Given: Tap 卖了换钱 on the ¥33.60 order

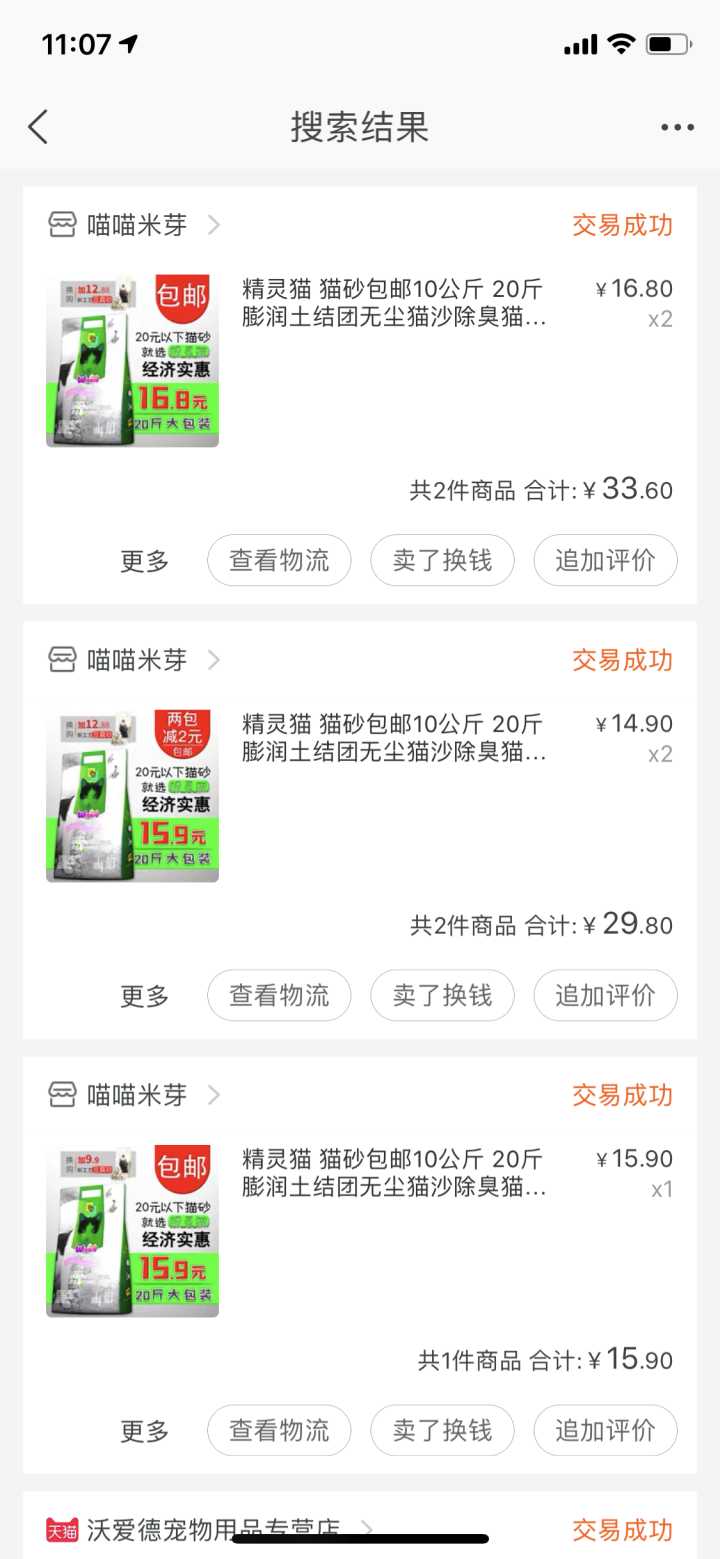Looking at the screenshot, I should coord(442,560).
